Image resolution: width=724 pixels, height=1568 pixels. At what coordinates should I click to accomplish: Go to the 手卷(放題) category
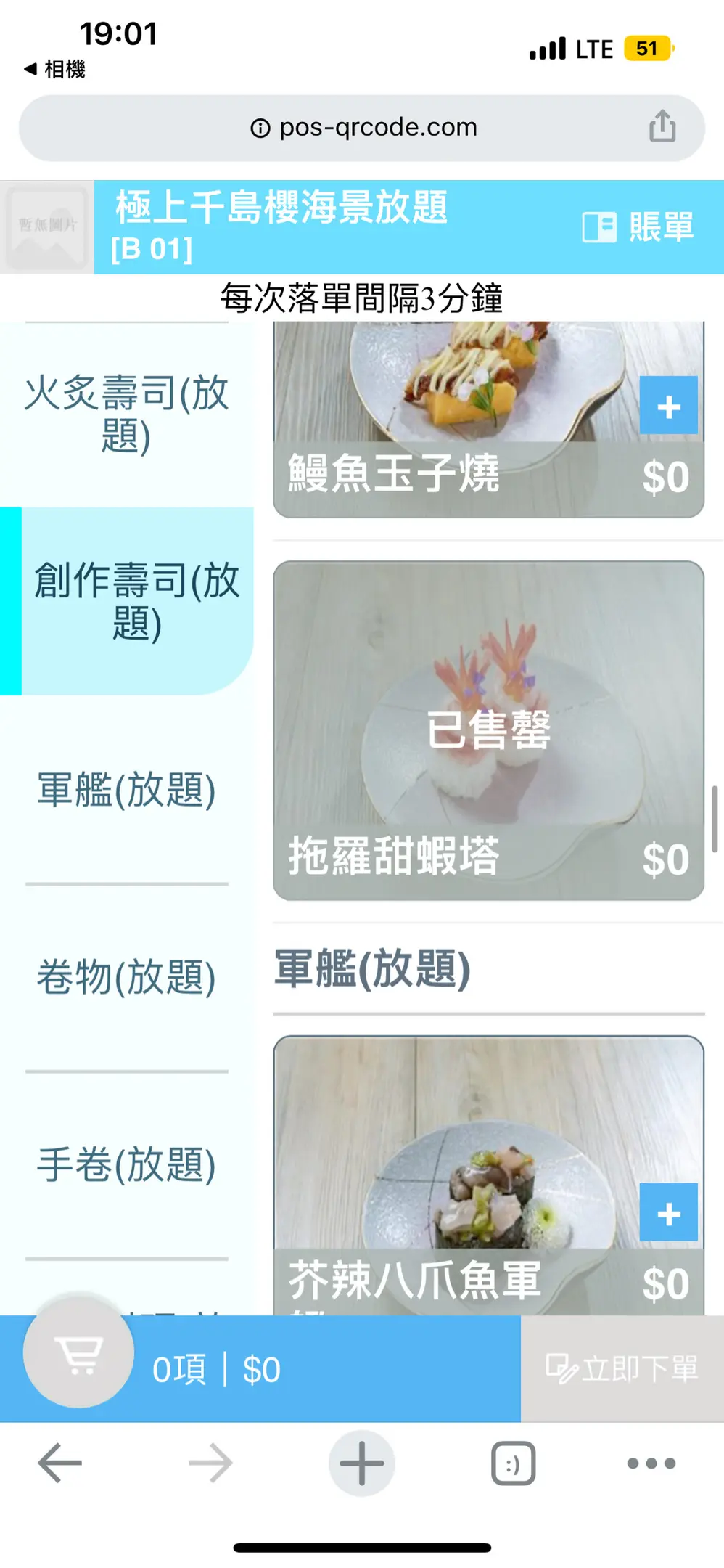pyautogui.click(x=127, y=1164)
